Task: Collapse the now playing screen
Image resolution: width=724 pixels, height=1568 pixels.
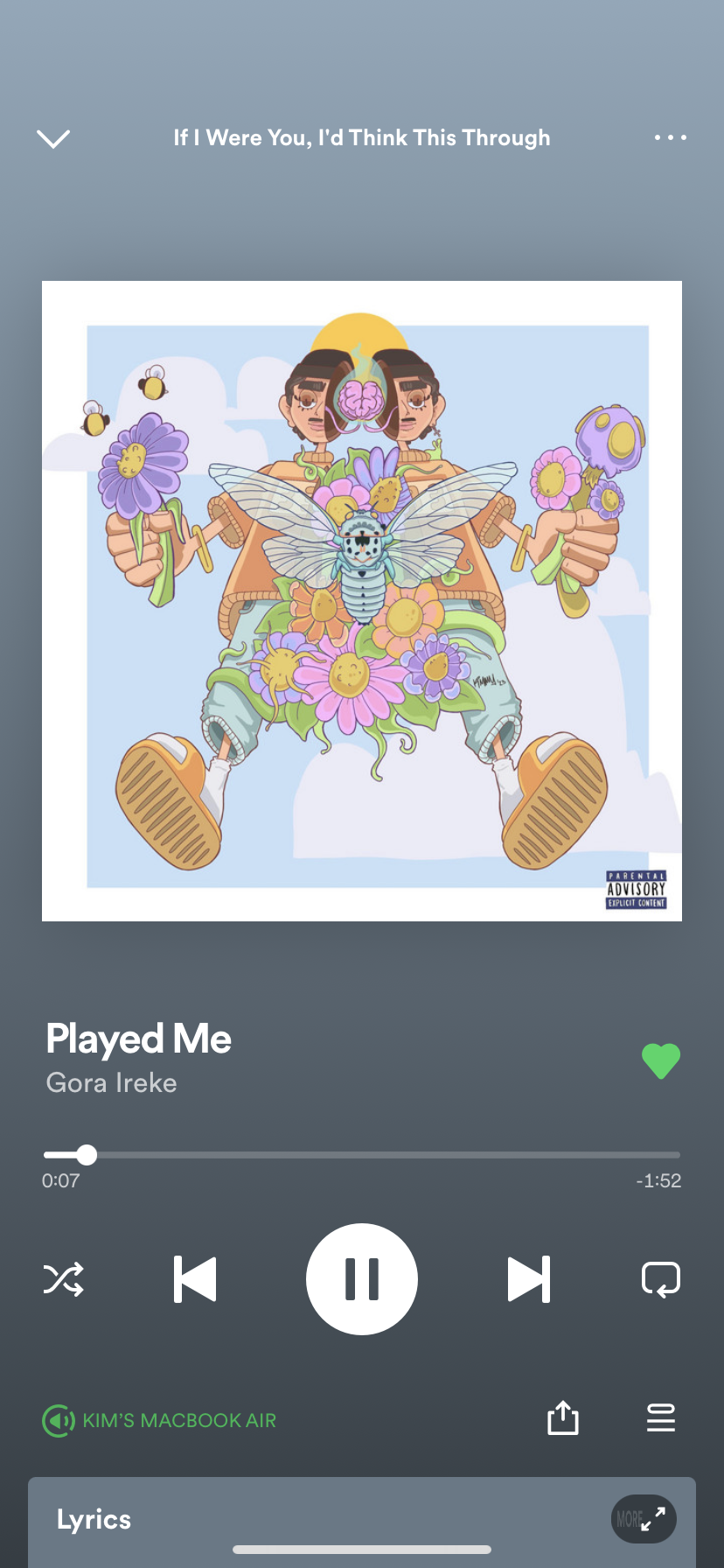Action: 53,138
